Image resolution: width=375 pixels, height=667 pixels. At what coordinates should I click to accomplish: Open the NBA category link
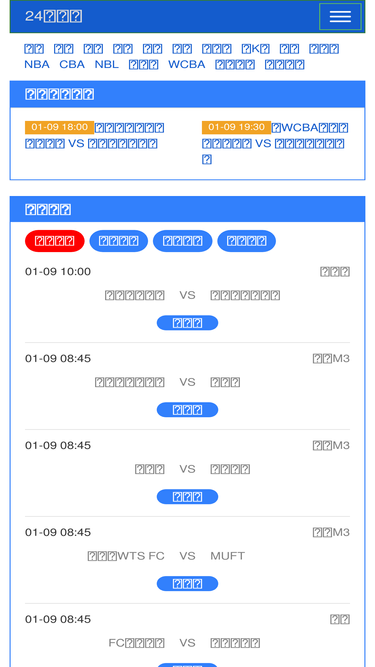tap(37, 65)
